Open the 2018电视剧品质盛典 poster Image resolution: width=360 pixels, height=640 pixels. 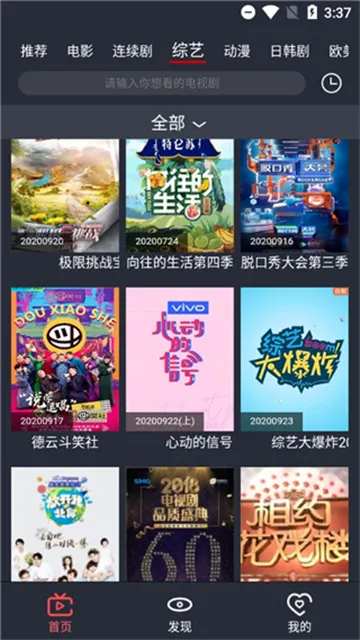point(180,524)
